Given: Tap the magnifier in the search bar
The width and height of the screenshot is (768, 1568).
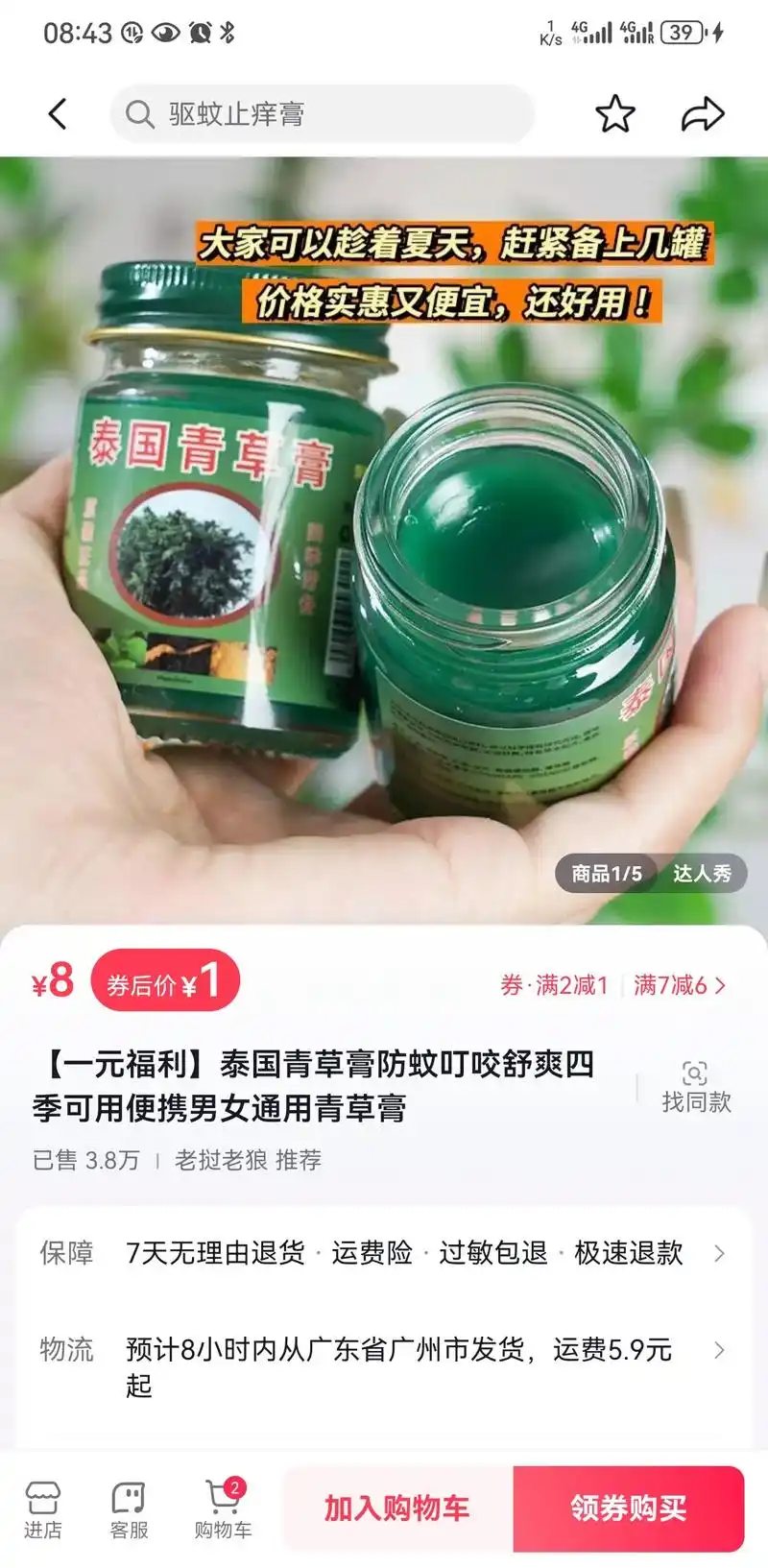Looking at the screenshot, I should [140, 113].
